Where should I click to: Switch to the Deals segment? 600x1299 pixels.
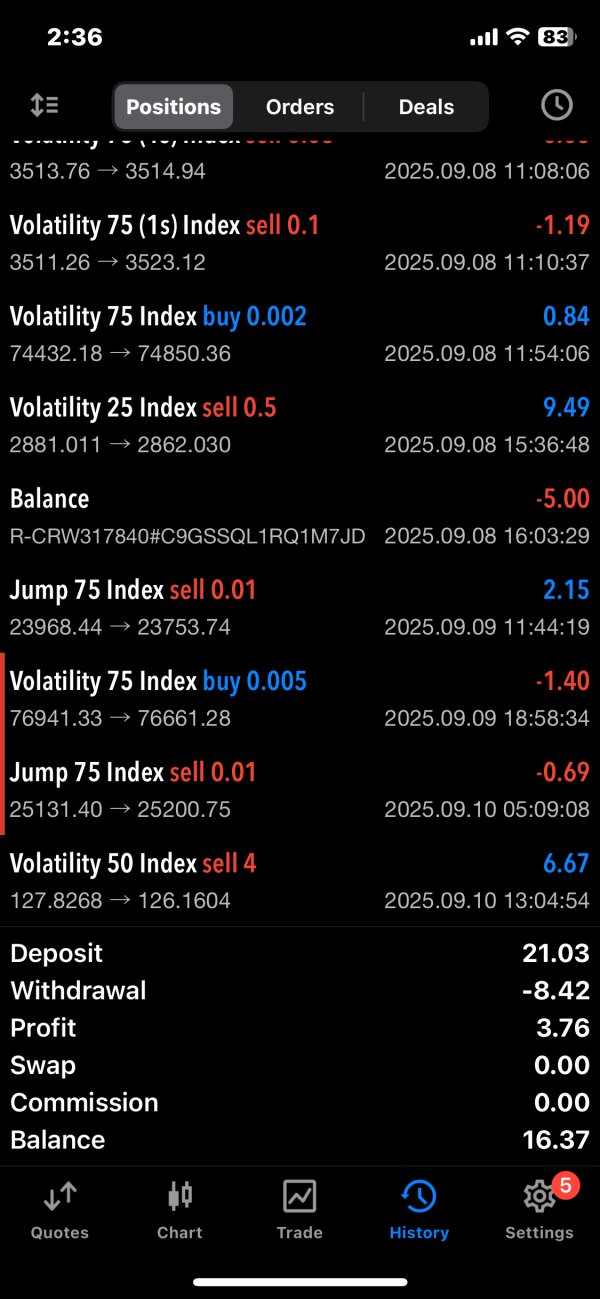pos(426,107)
